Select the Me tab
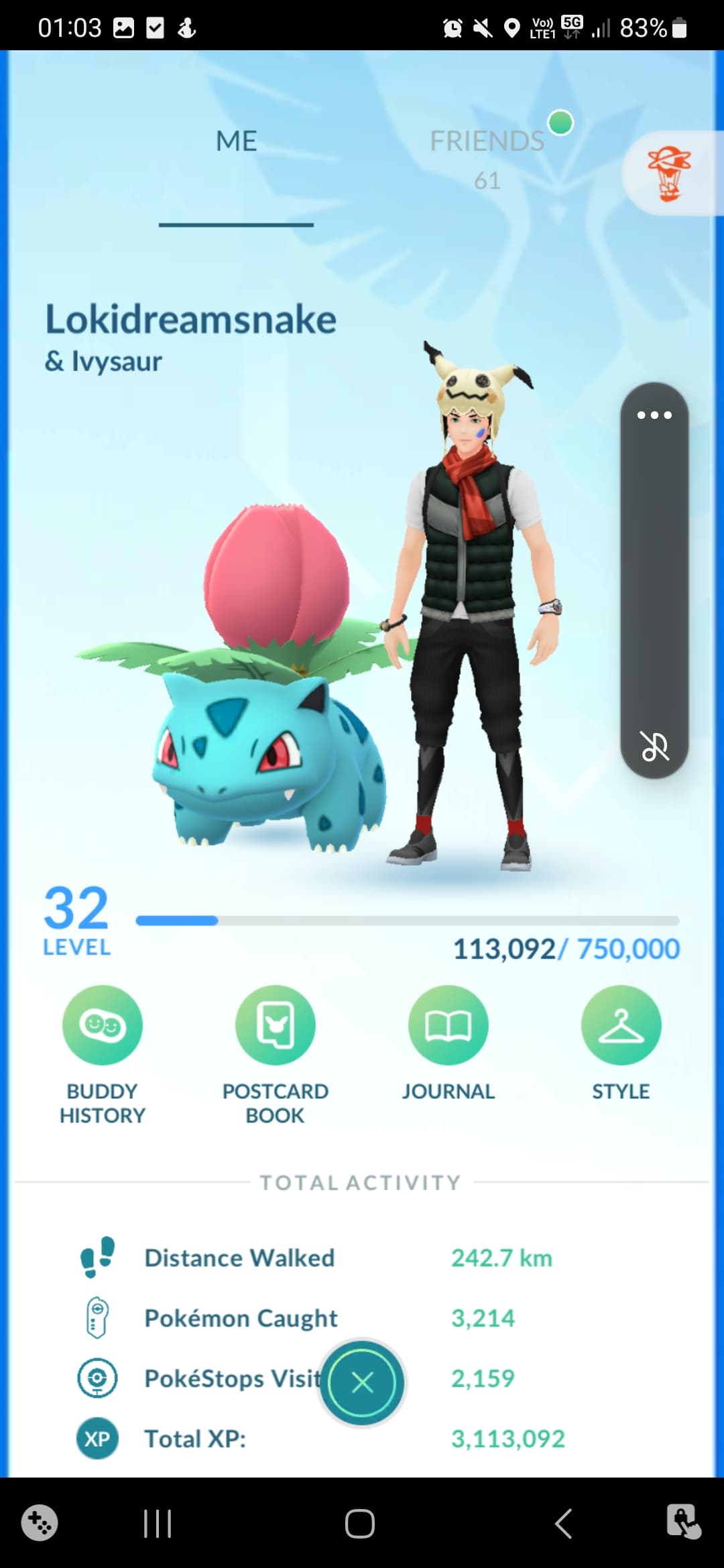This screenshot has width=724, height=1568. coord(236,141)
